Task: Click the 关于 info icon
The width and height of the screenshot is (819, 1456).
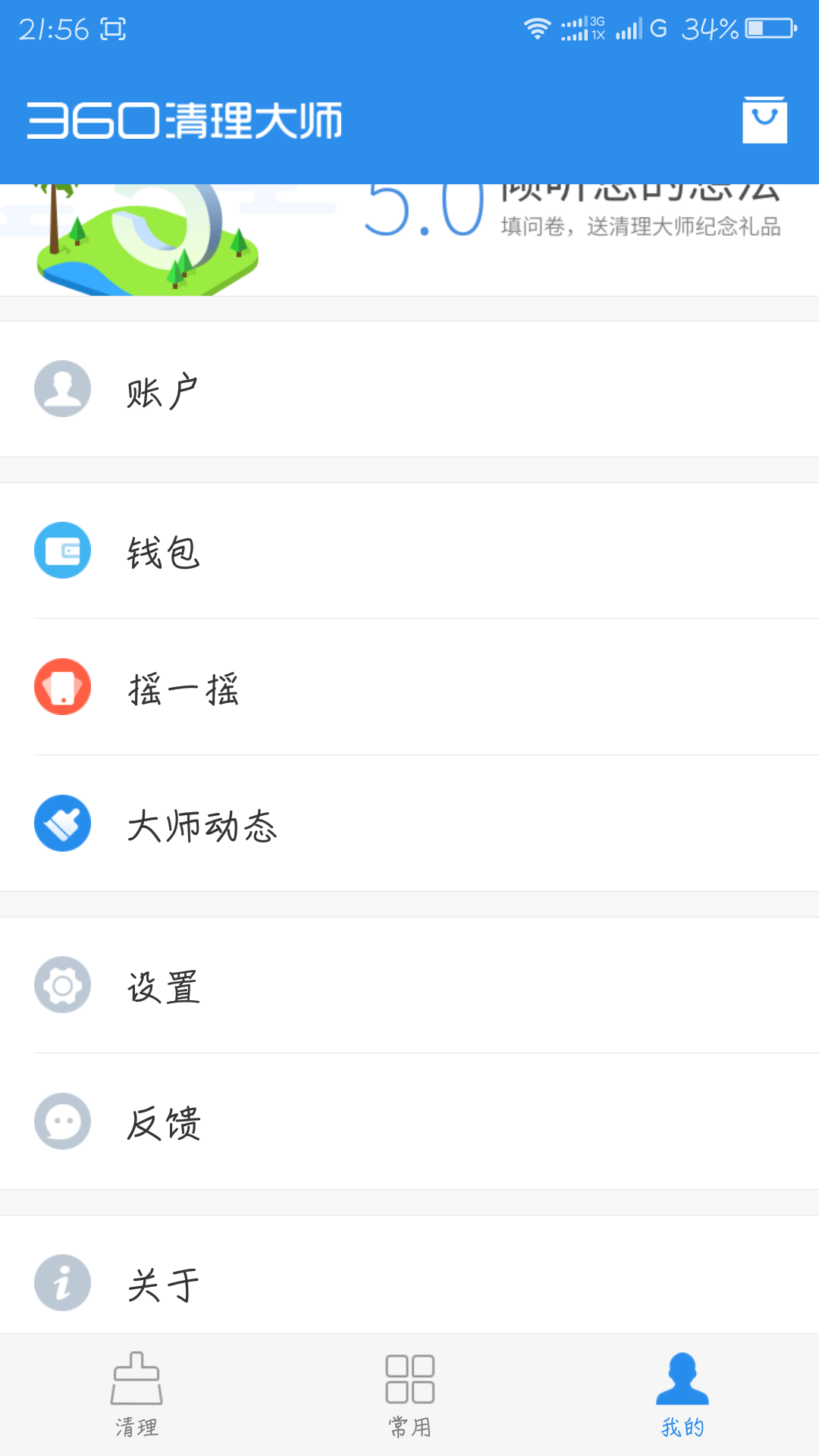Action: point(62,1282)
